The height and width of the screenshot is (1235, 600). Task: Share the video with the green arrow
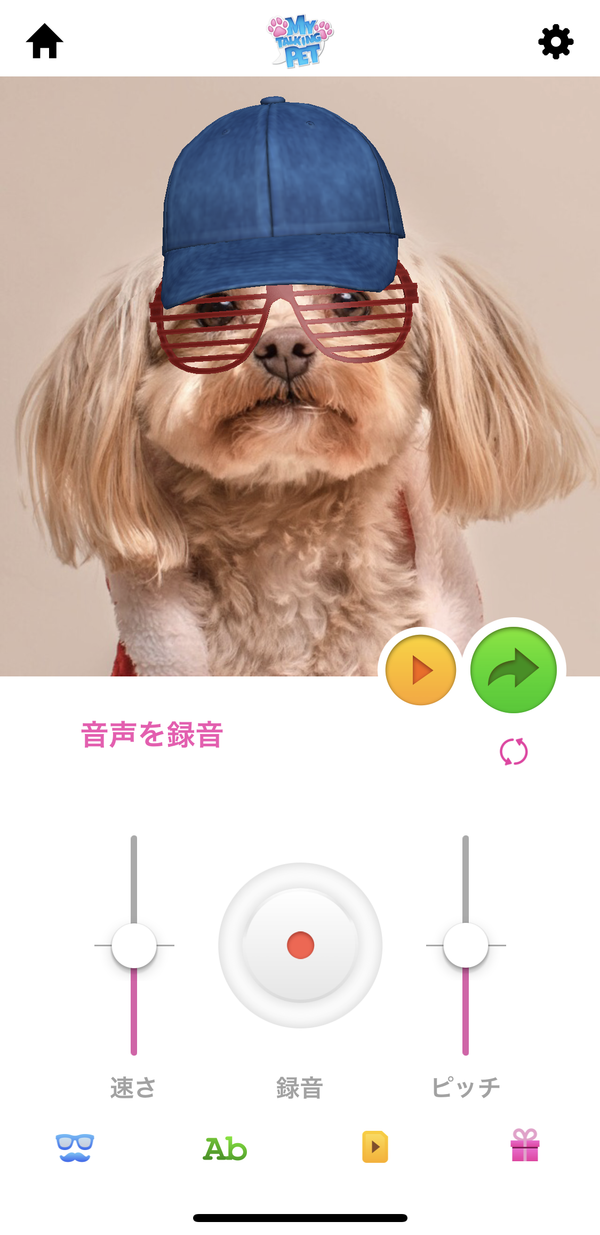(x=513, y=670)
